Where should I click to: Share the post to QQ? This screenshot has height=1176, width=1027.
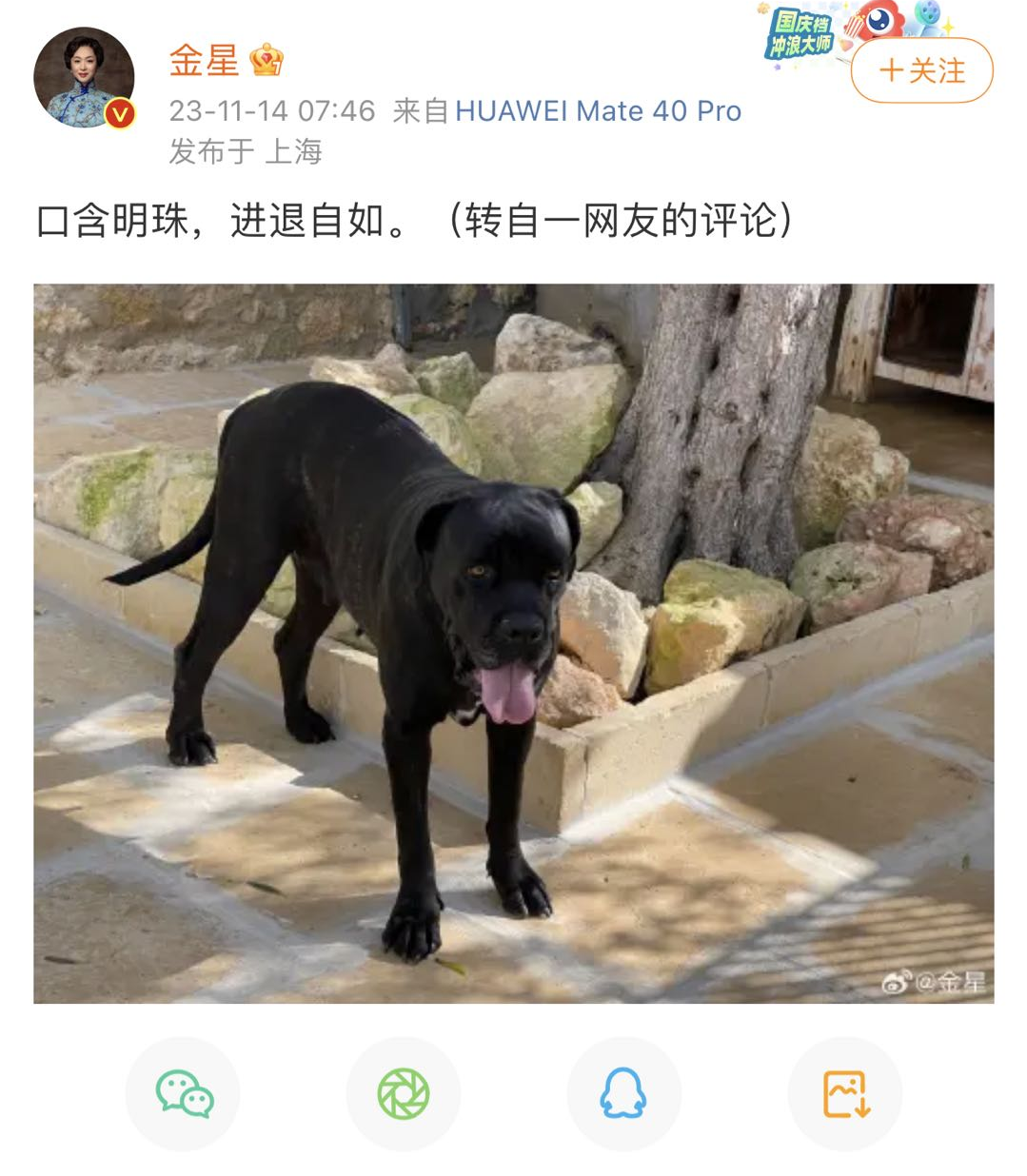tap(623, 1093)
